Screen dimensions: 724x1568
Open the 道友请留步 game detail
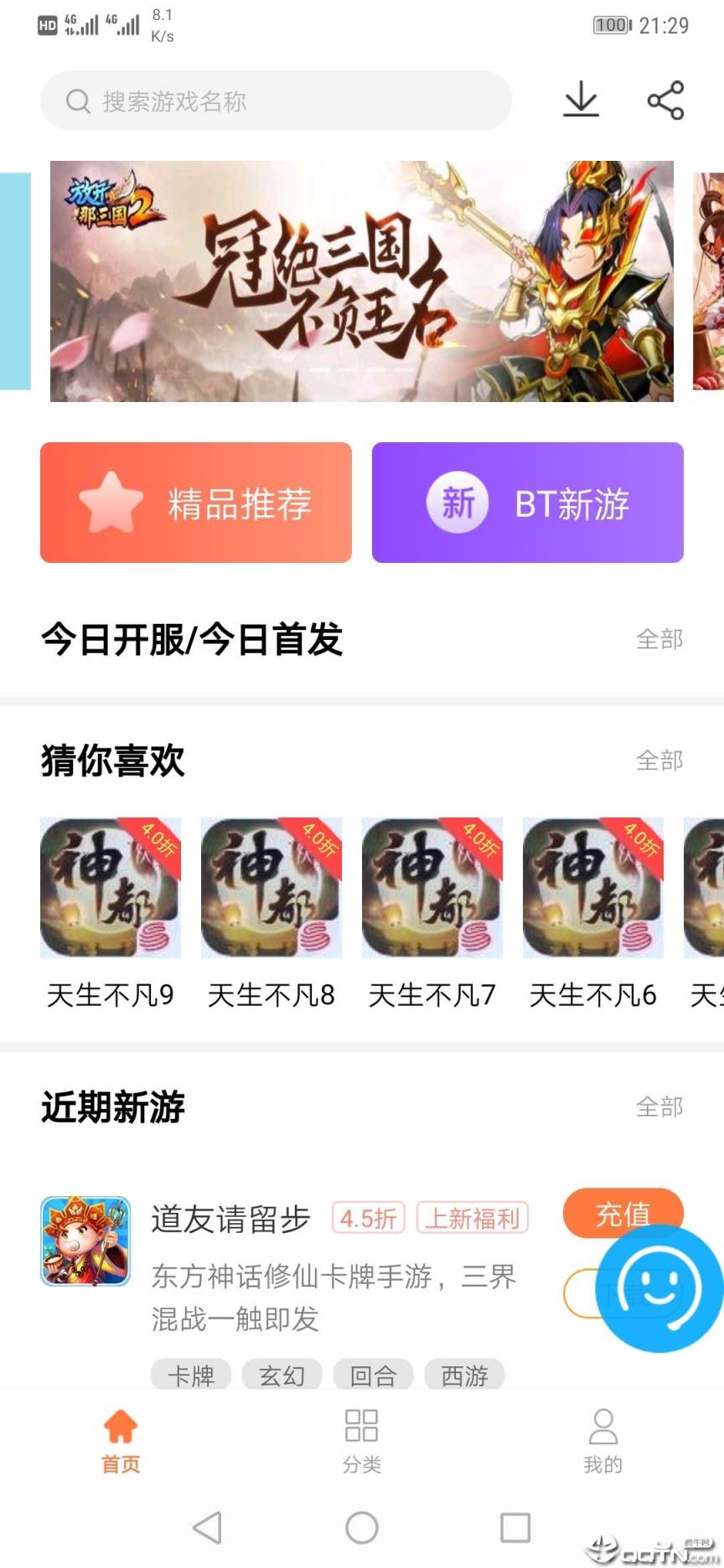(232, 1220)
